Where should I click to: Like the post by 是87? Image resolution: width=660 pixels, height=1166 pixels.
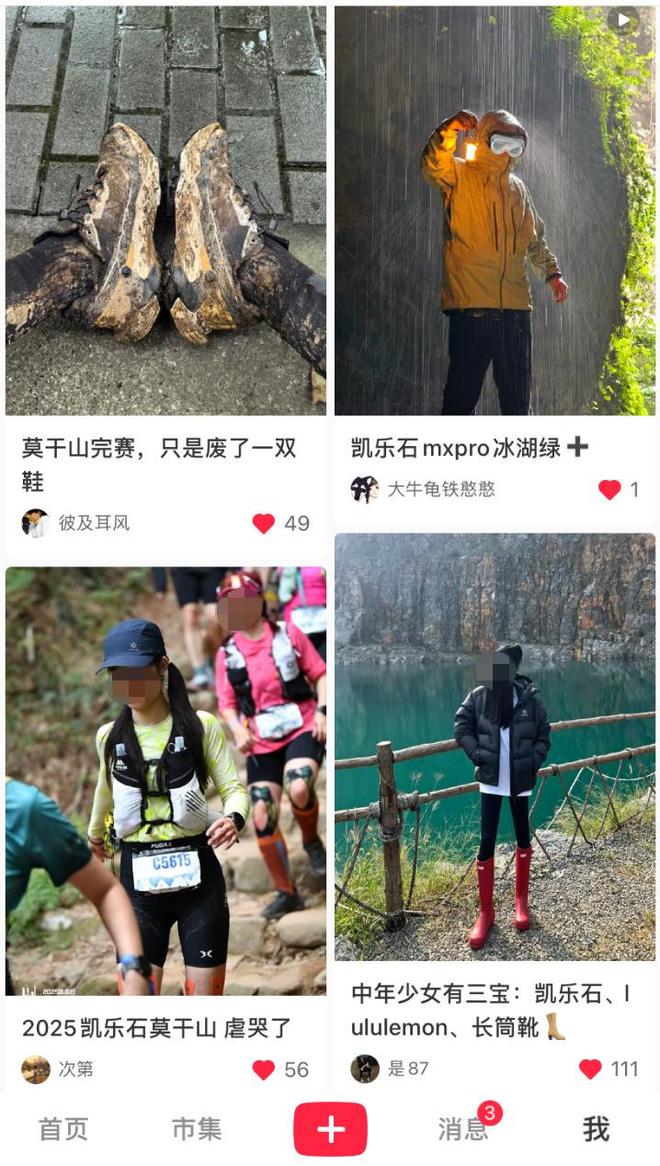click(x=591, y=1068)
